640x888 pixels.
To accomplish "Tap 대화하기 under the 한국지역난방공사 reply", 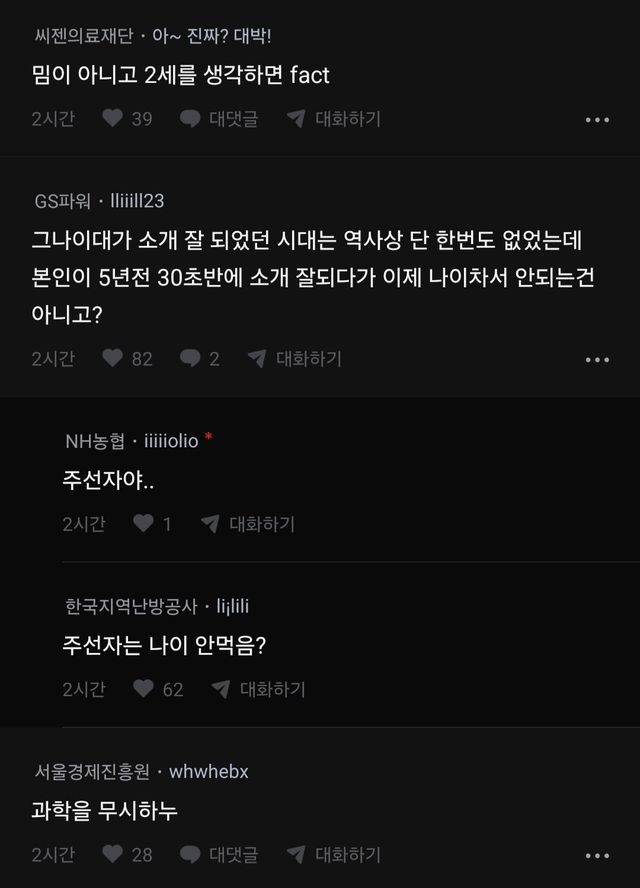I will pyautogui.click(x=259, y=688).
